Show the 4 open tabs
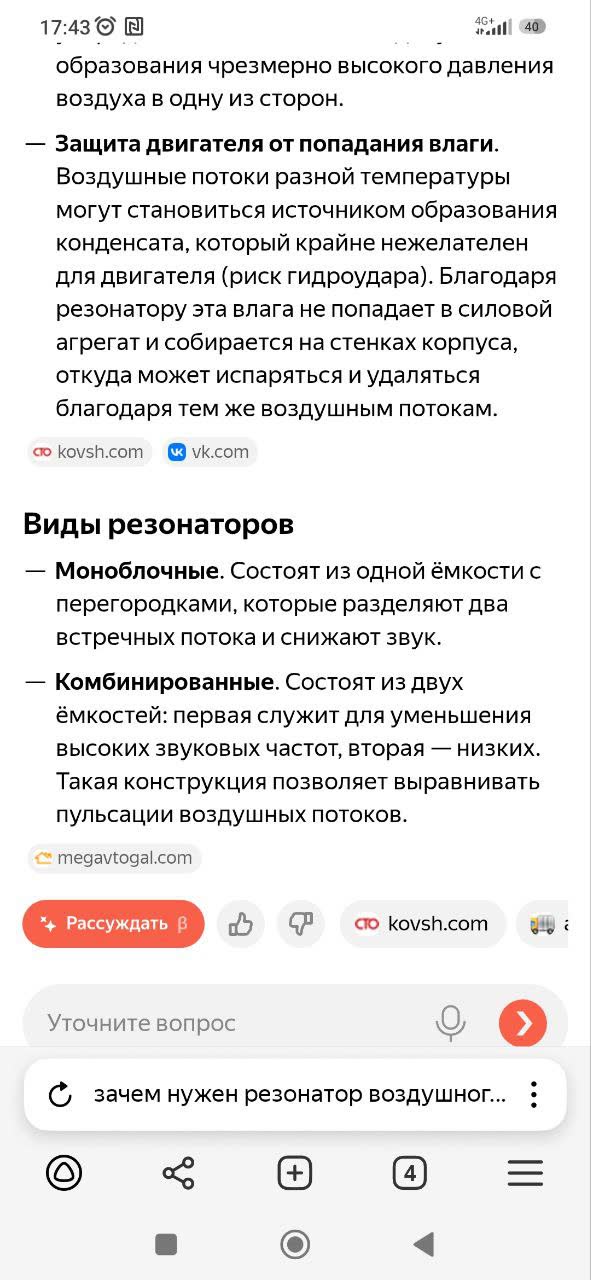Screen dimensions: 591x1280 pyautogui.click(x=409, y=1173)
